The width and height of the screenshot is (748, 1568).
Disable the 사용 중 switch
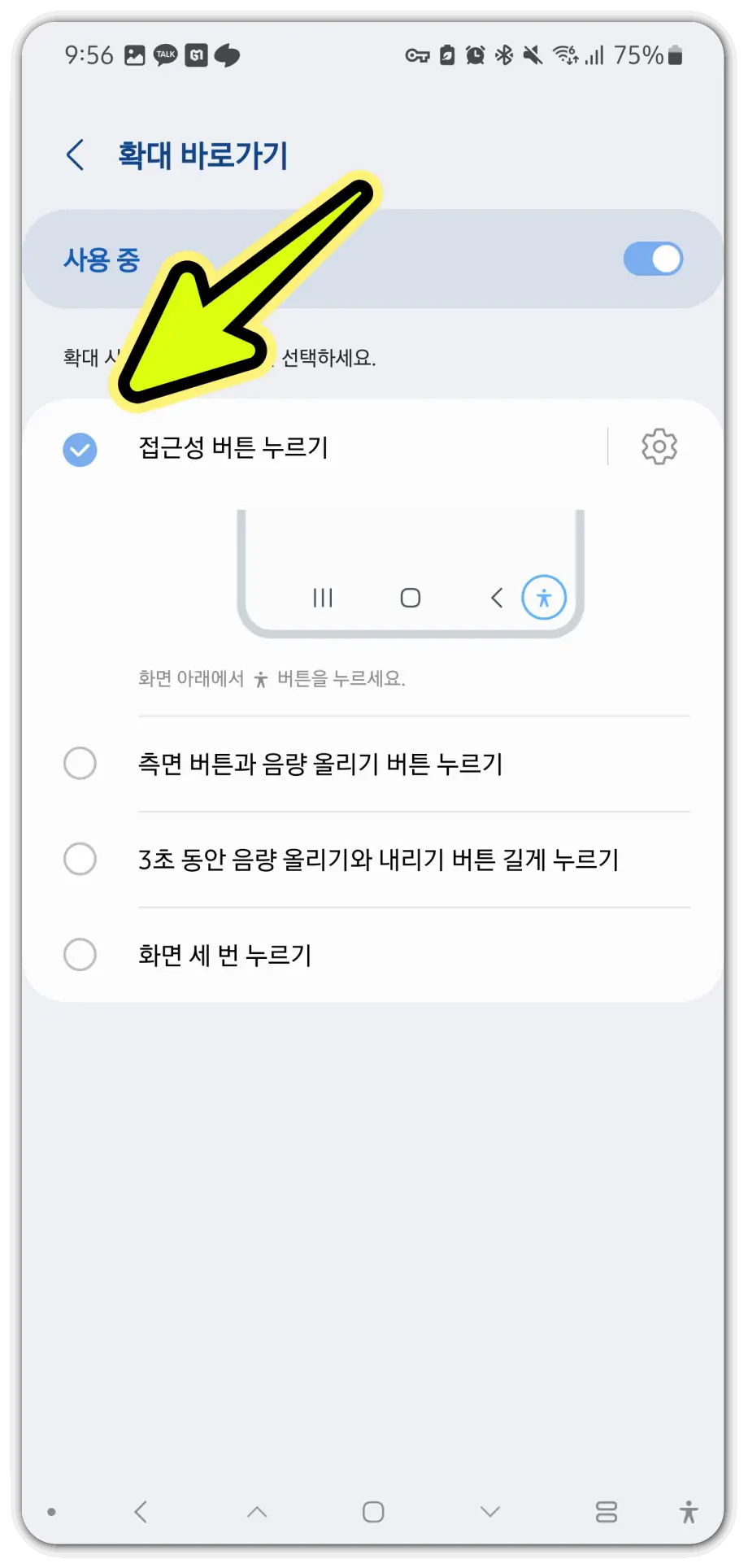pos(653,259)
